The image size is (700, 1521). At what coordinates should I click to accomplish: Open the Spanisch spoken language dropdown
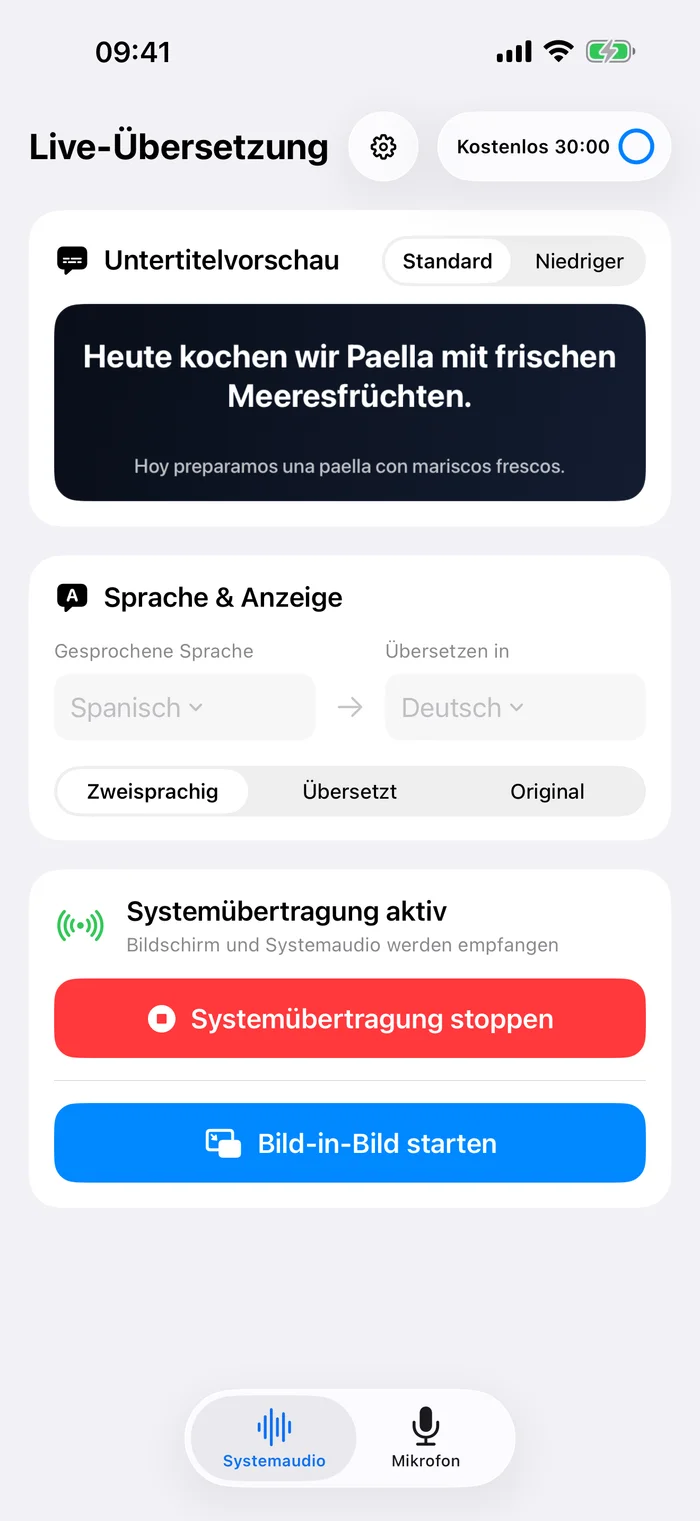point(185,707)
